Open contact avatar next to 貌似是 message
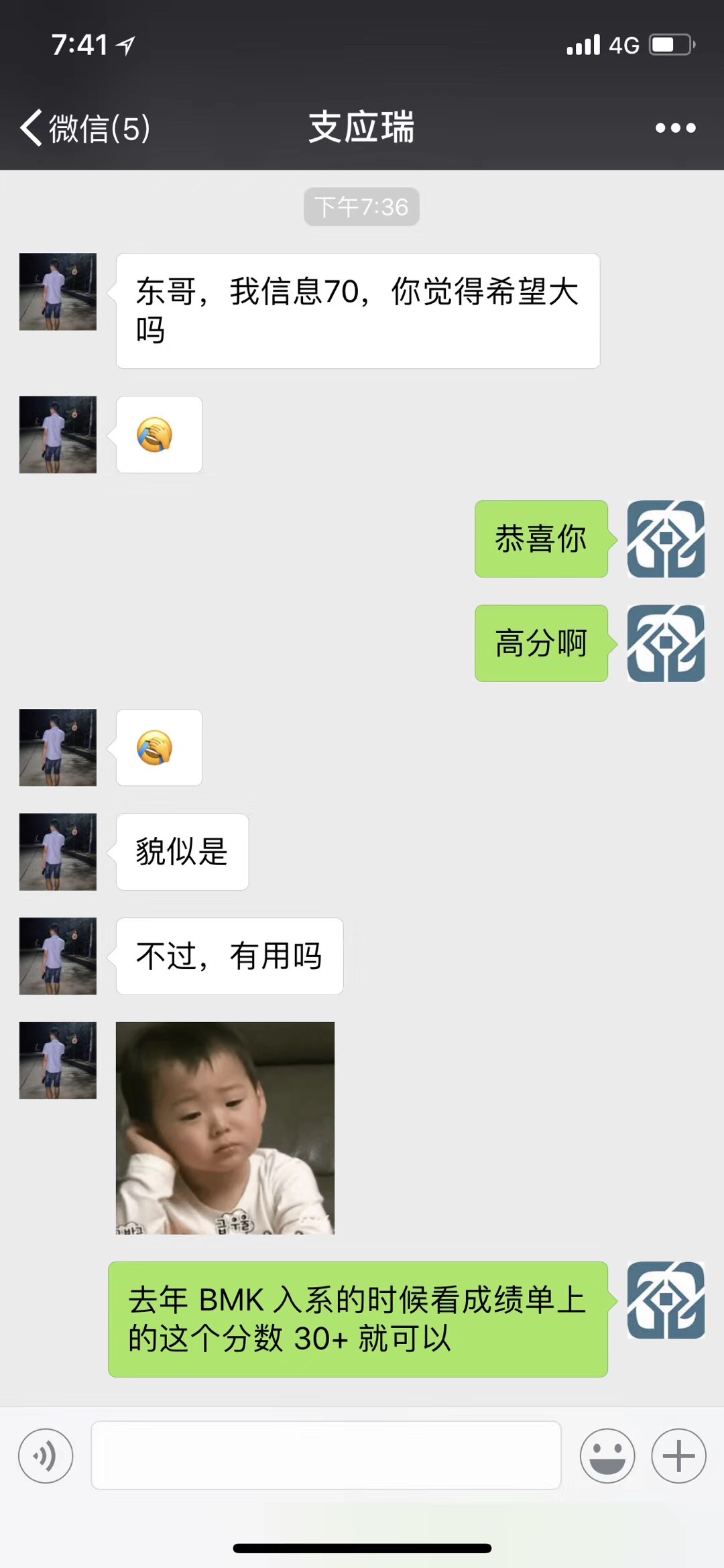The image size is (724, 1568). [58, 852]
